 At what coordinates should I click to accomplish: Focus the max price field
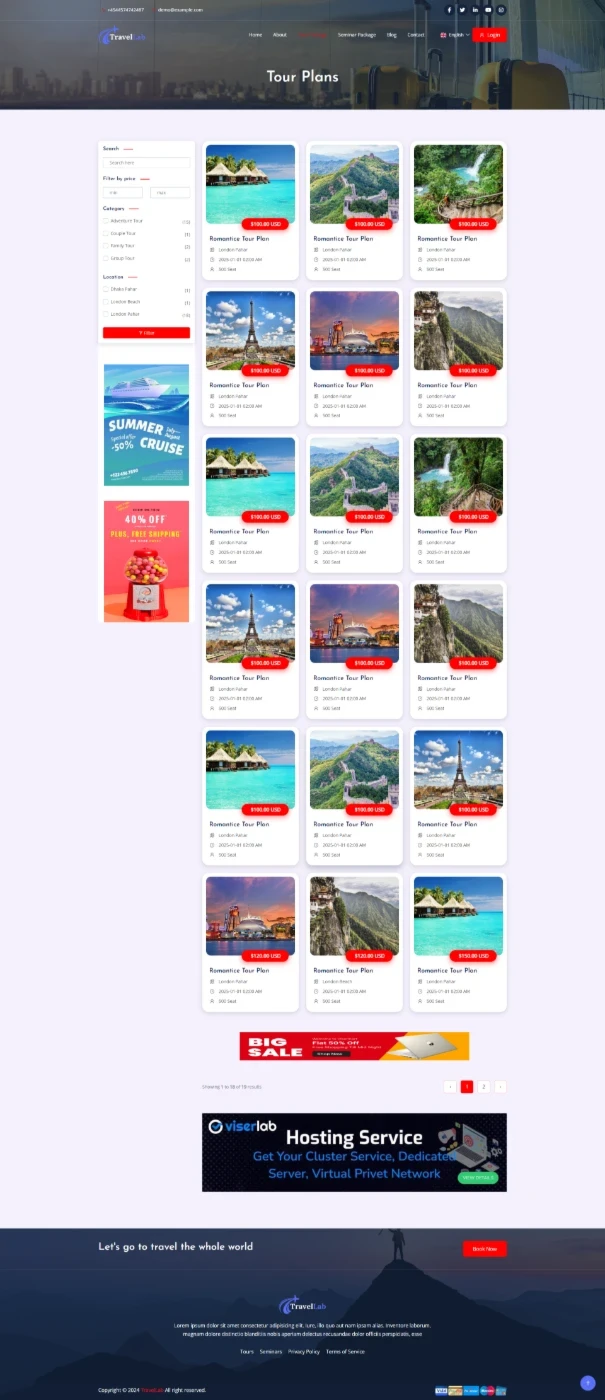169,192
